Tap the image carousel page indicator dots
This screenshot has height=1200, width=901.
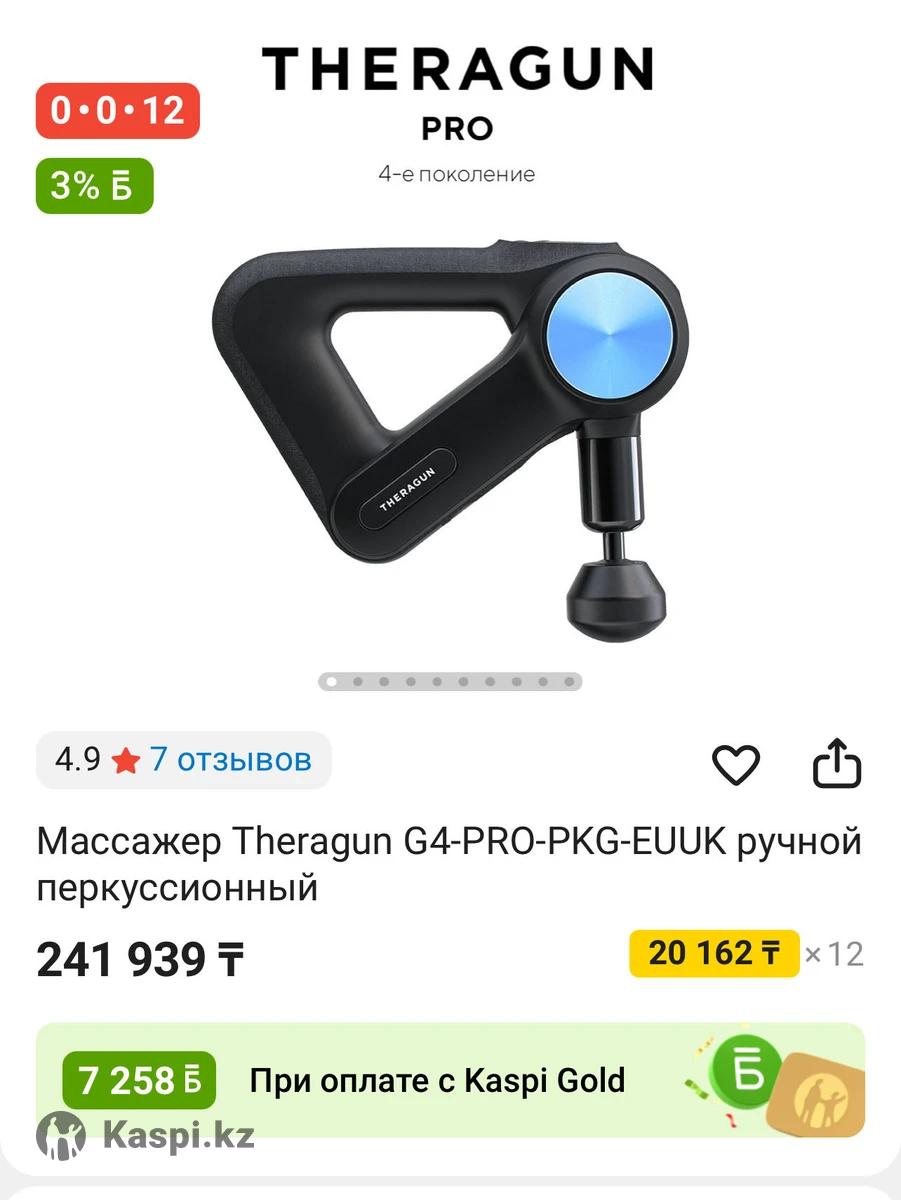tap(450, 682)
